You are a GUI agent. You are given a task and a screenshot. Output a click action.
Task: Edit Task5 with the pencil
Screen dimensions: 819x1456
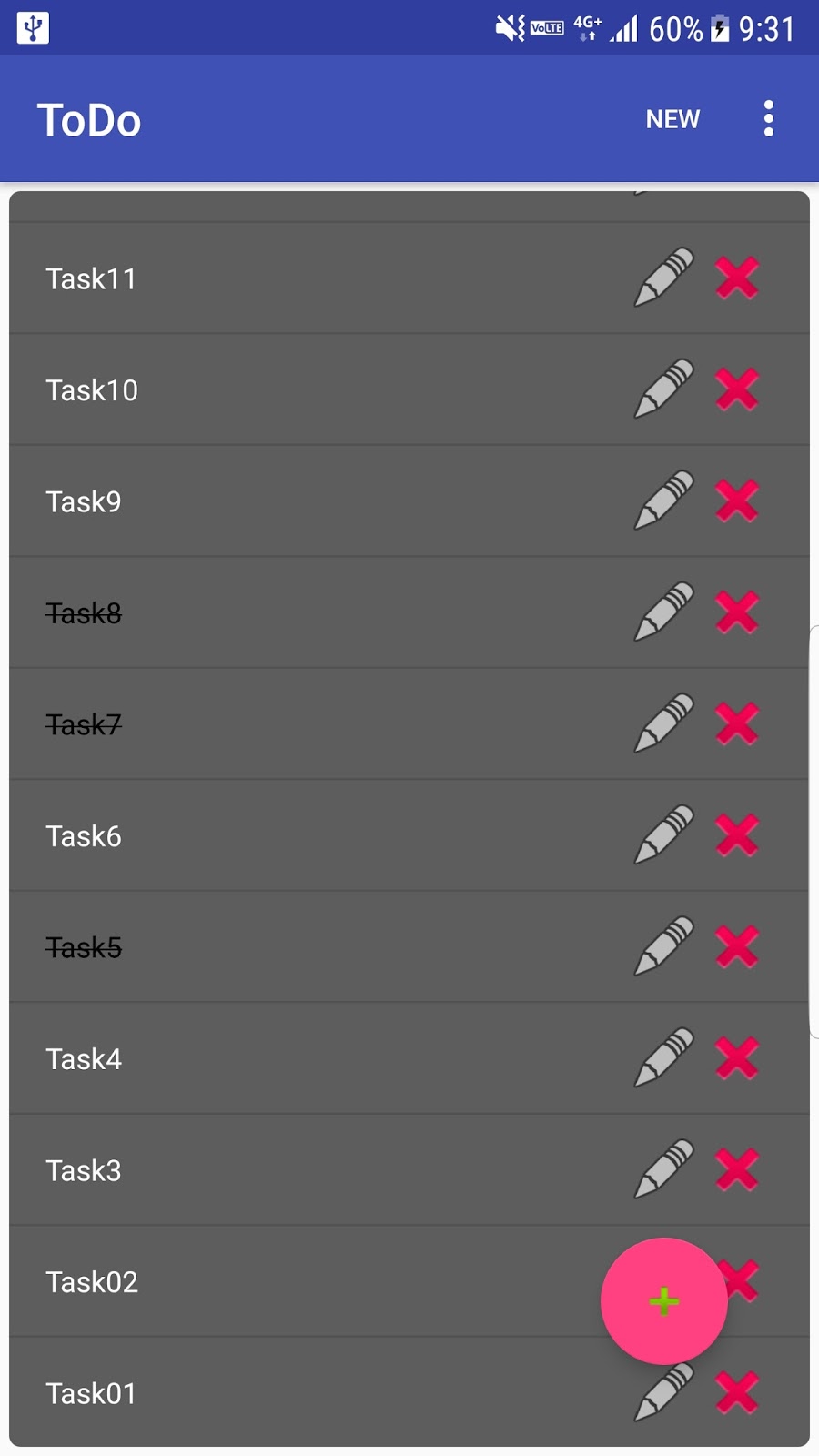coord(664,945)
